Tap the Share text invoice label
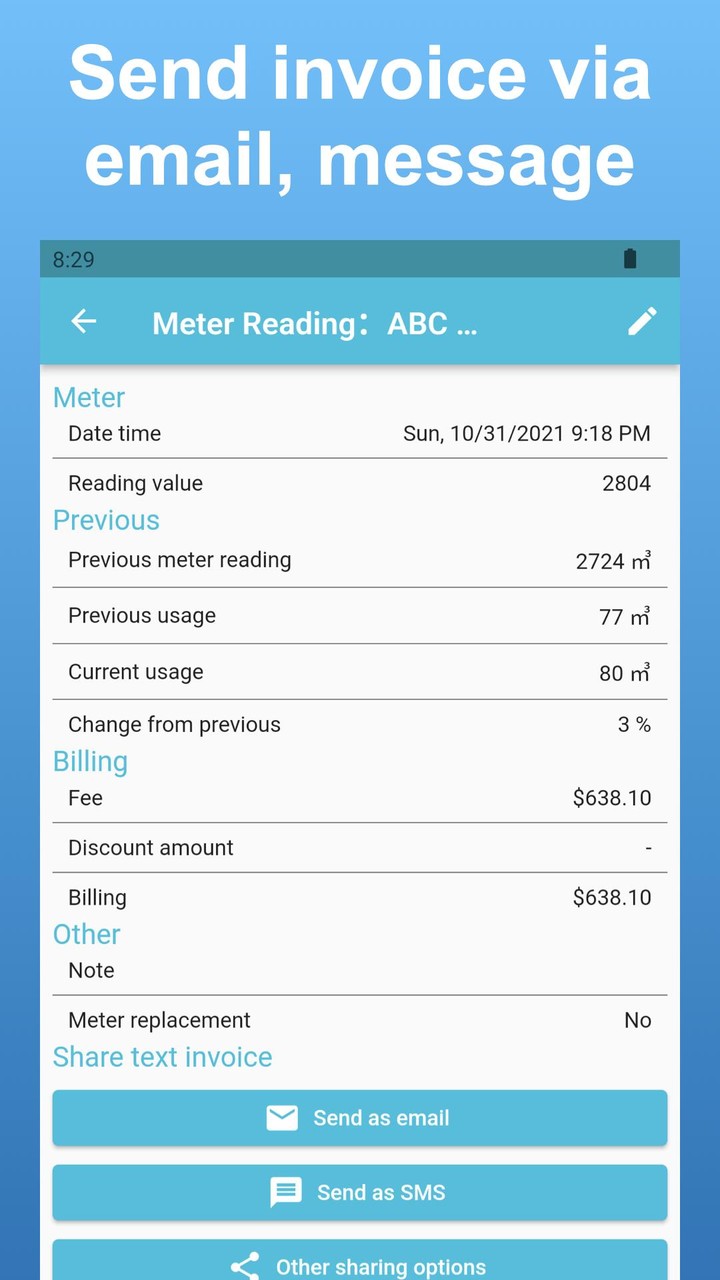The image size is (720, 1280). tap(162, 1056)
